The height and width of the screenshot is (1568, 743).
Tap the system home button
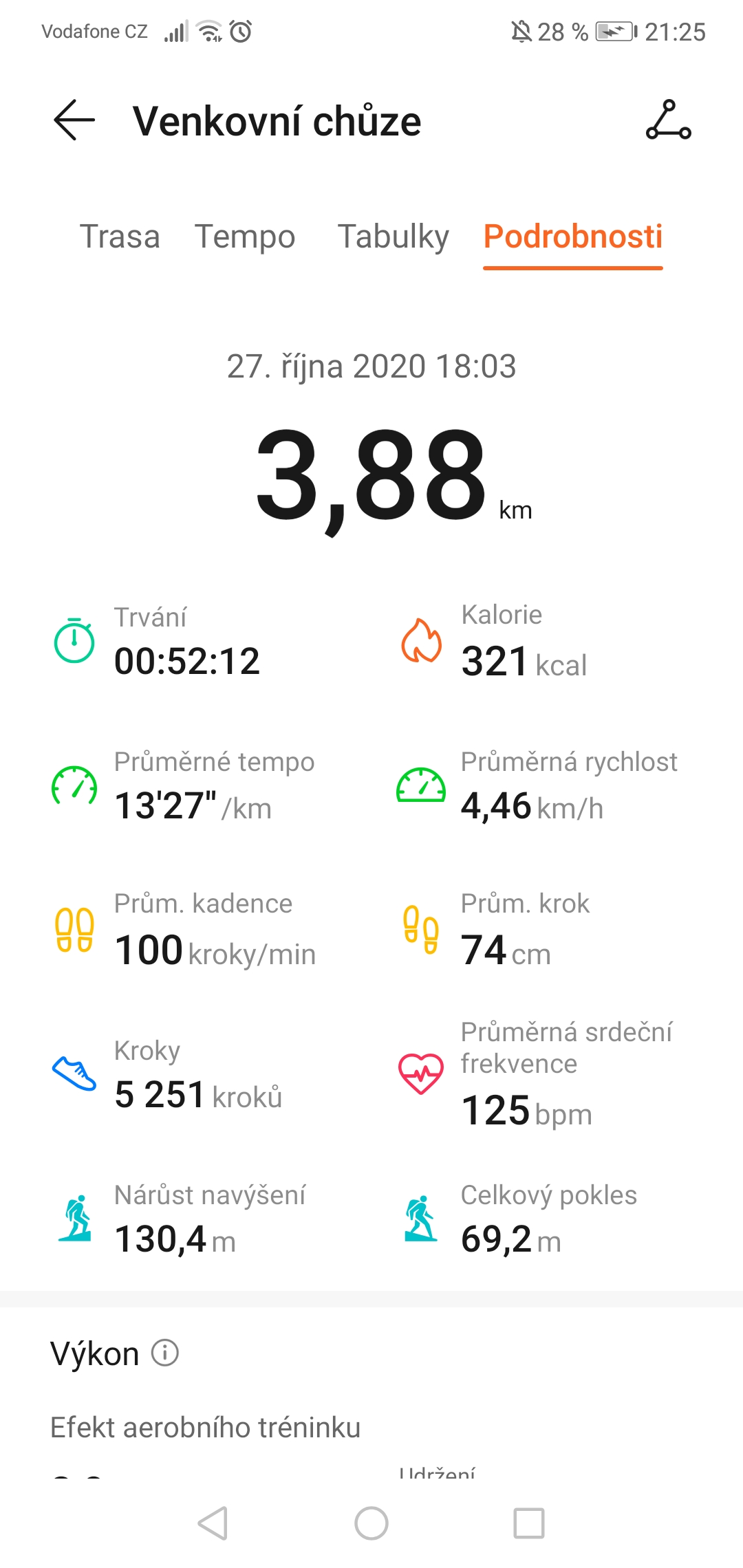pyautogui.click(x=371, y=1523)
